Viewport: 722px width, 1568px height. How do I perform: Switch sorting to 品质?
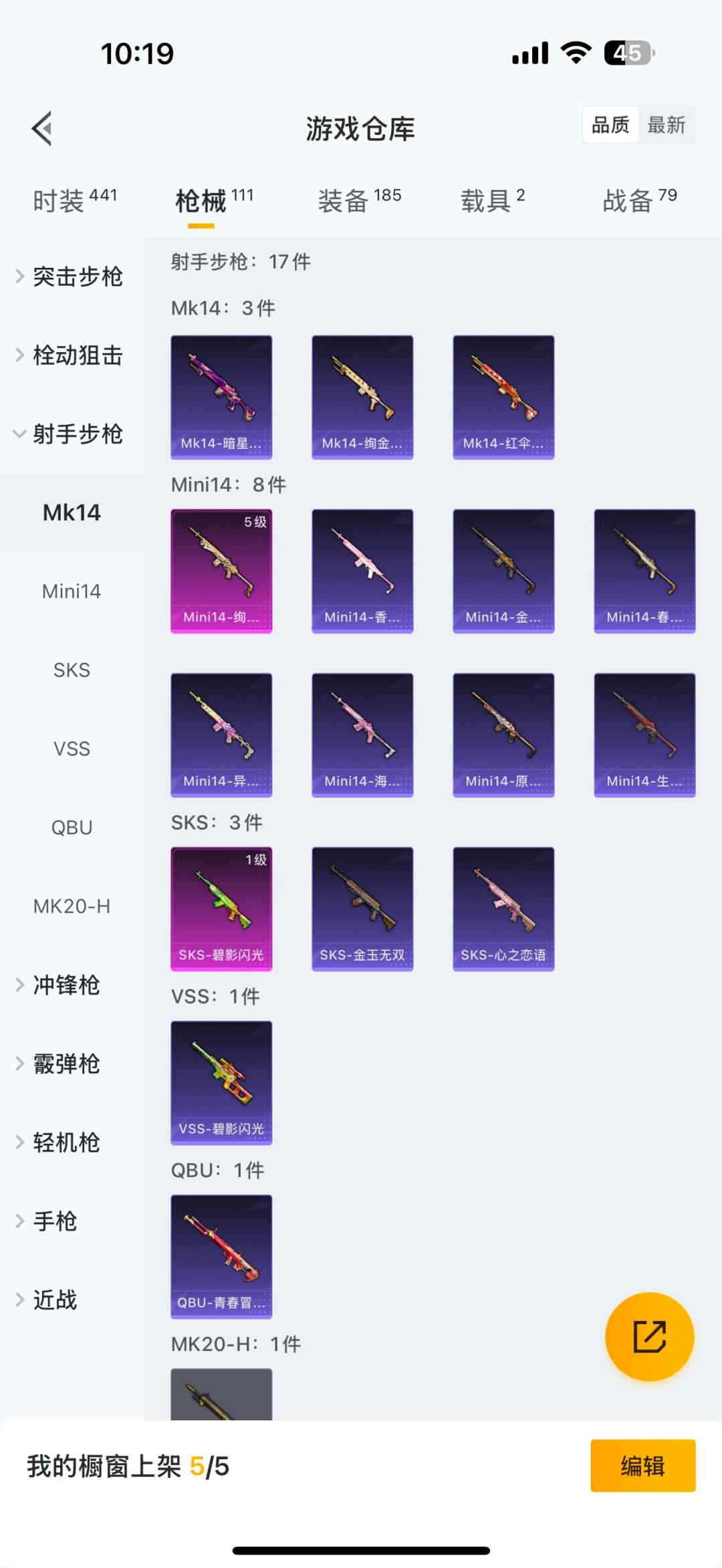[609, 124]
